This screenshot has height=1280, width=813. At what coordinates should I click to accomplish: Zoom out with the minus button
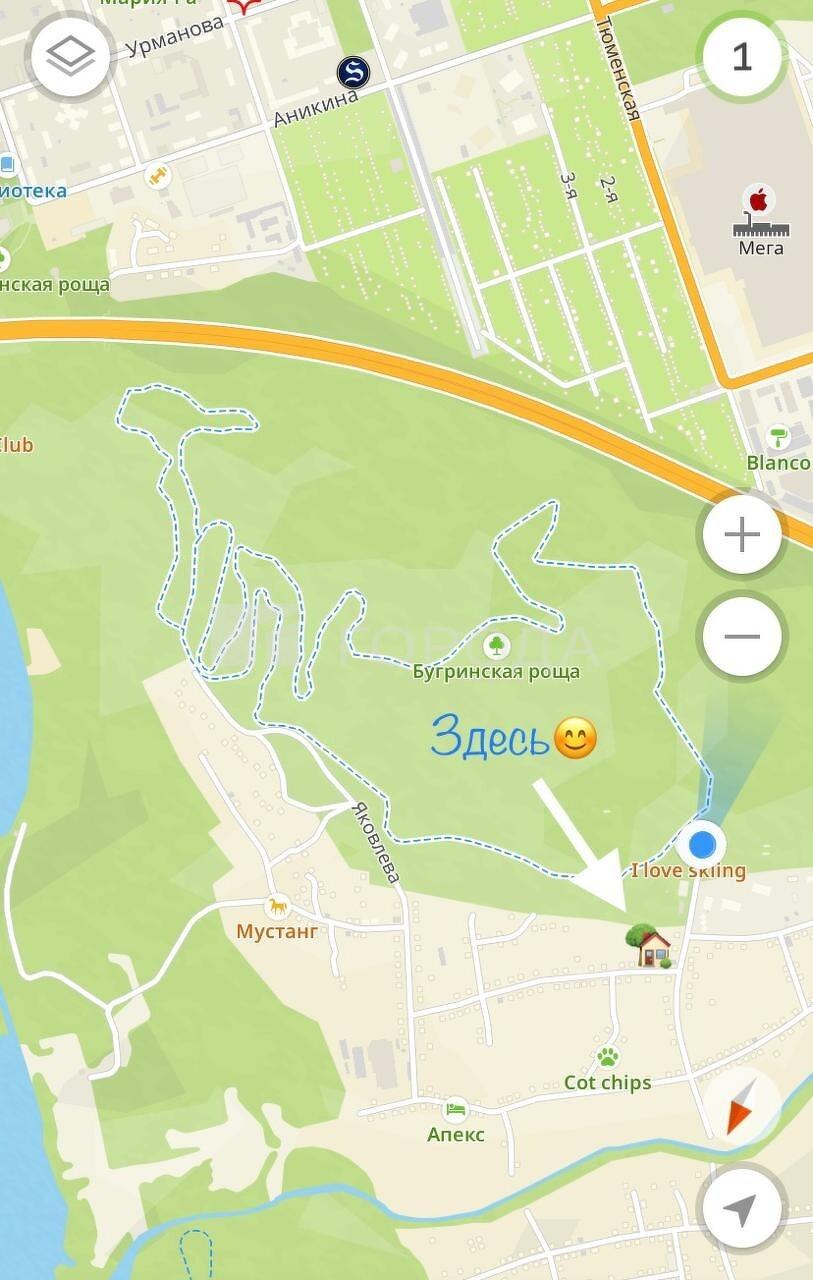pyautogui.click(x=741, y=637)
